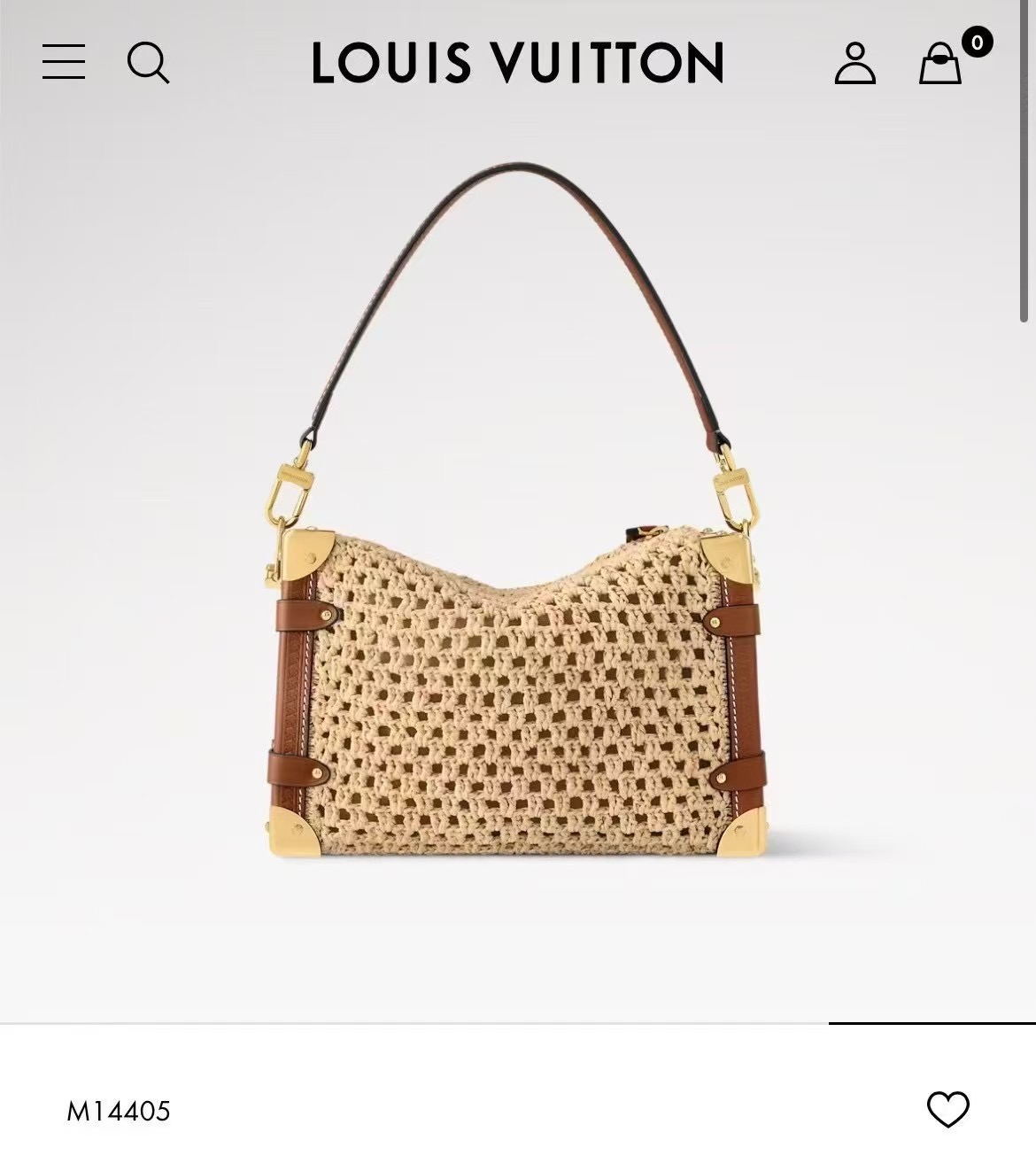Open the account profile icon
The height and width of the screenshot is (1171, 1036).
click(x=854, y=63)
